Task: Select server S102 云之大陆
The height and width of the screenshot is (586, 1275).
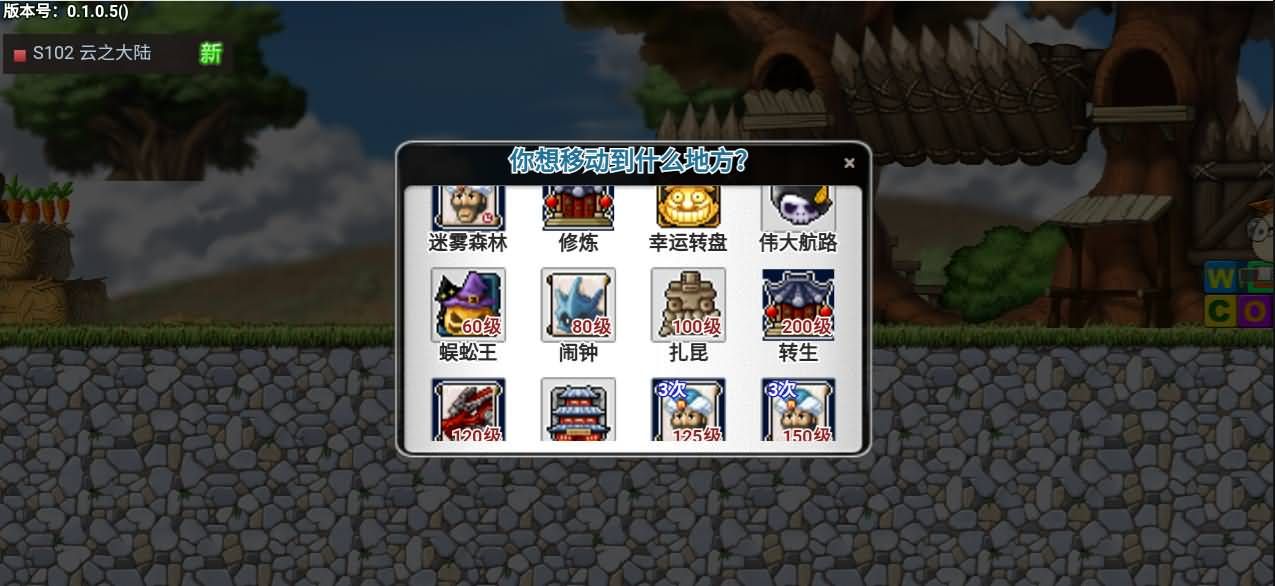Action: pyautogui.click(x=92, y=53)
